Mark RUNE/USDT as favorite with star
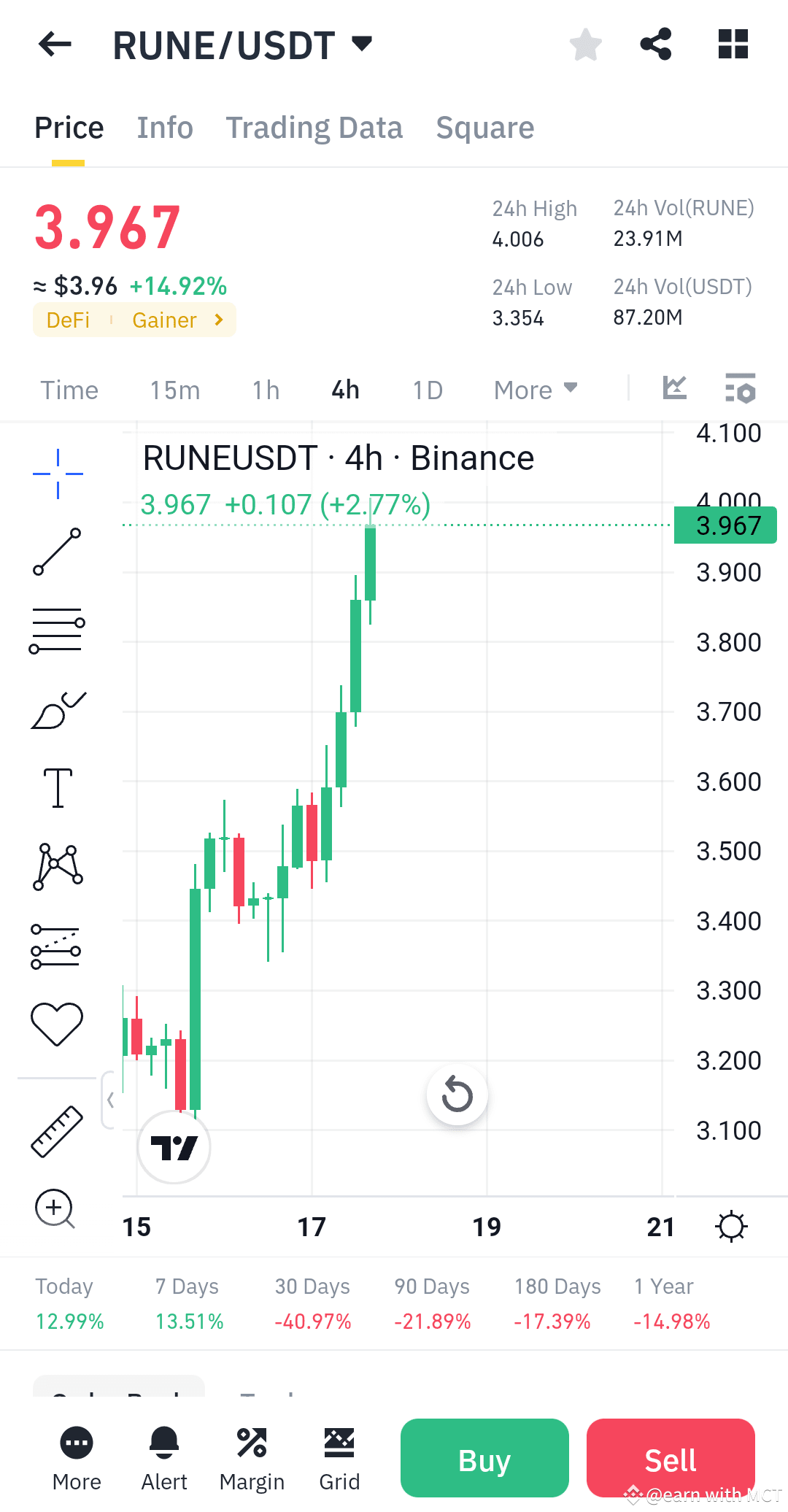Image resolution: width=788 pixels, height=1512 pixels. click(x=585, y=45)
